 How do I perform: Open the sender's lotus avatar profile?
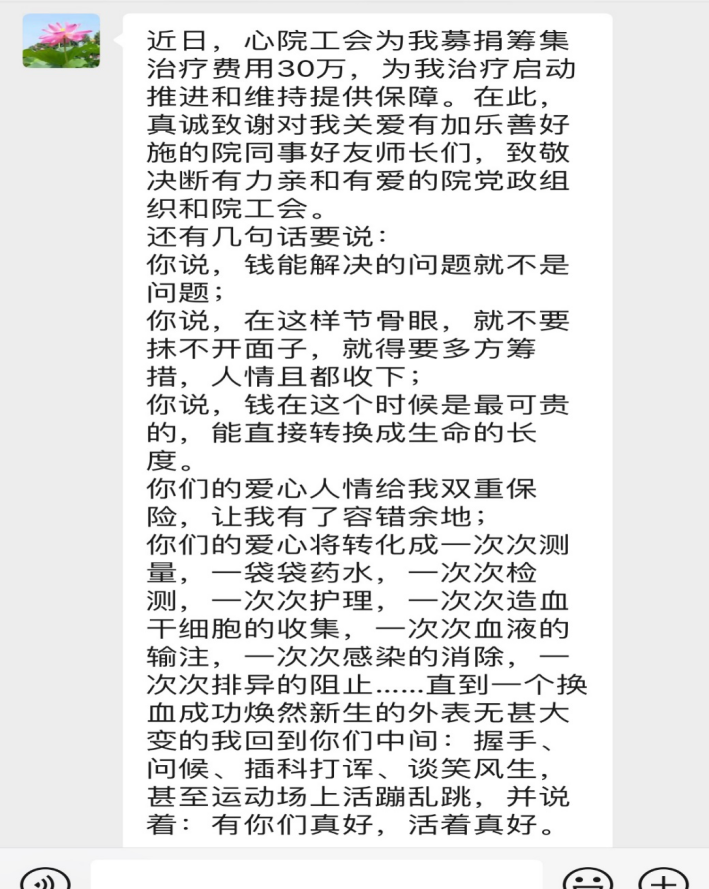61,41
